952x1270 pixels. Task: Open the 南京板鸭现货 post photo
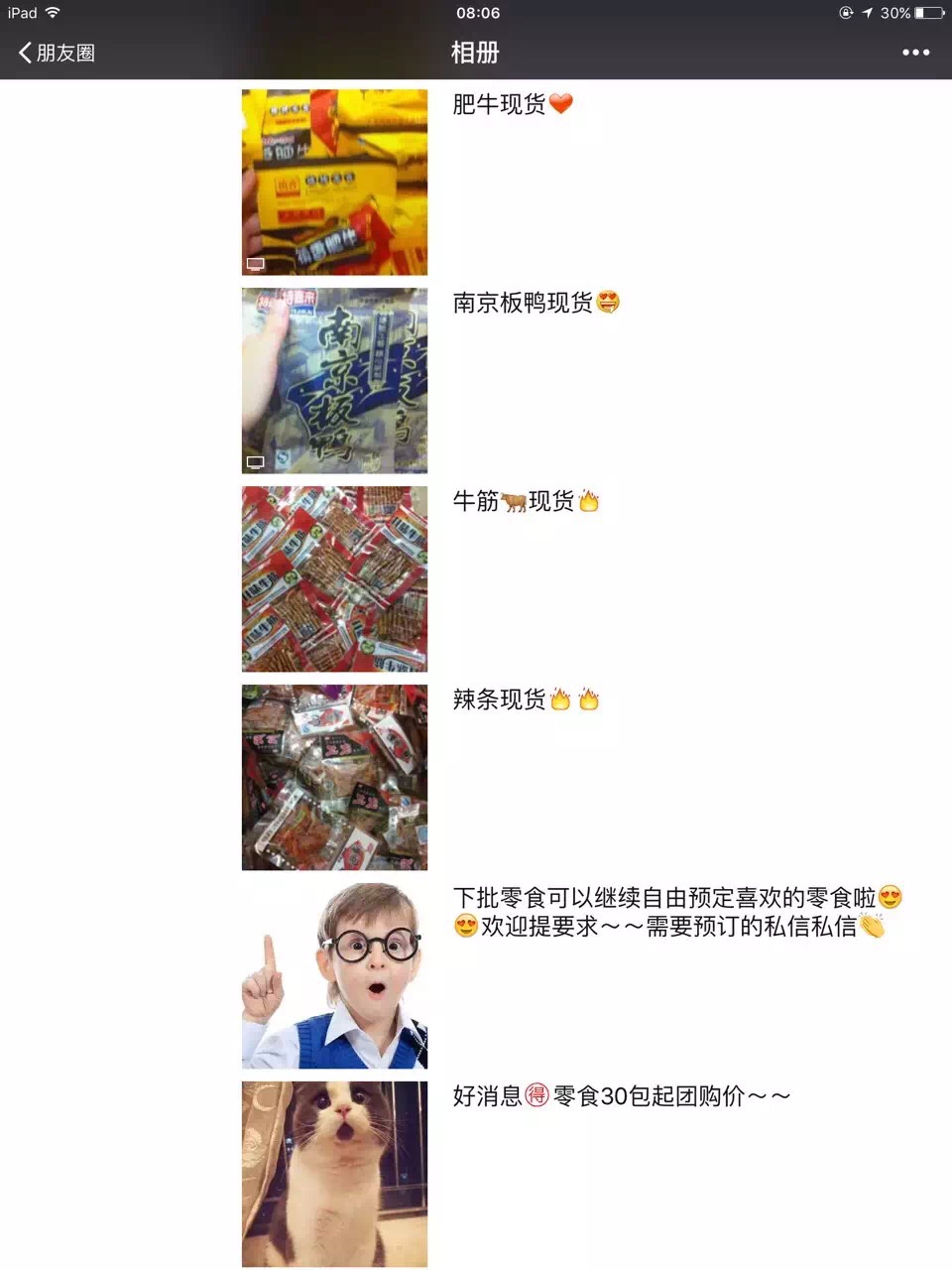[x=334, y=381]
